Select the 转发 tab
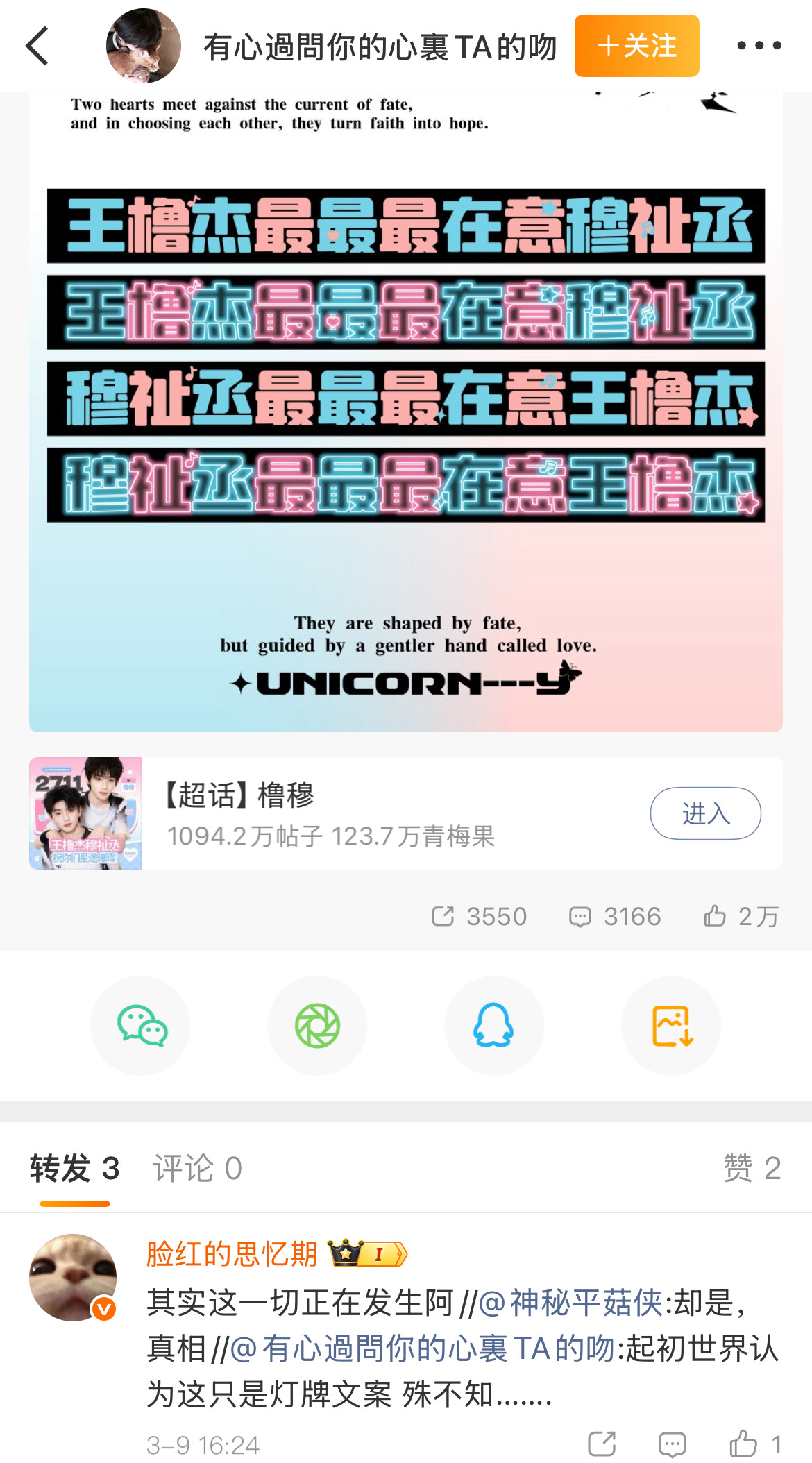Image resolution: width=812 pixels, height=1463 pixels. (74, 1169)
